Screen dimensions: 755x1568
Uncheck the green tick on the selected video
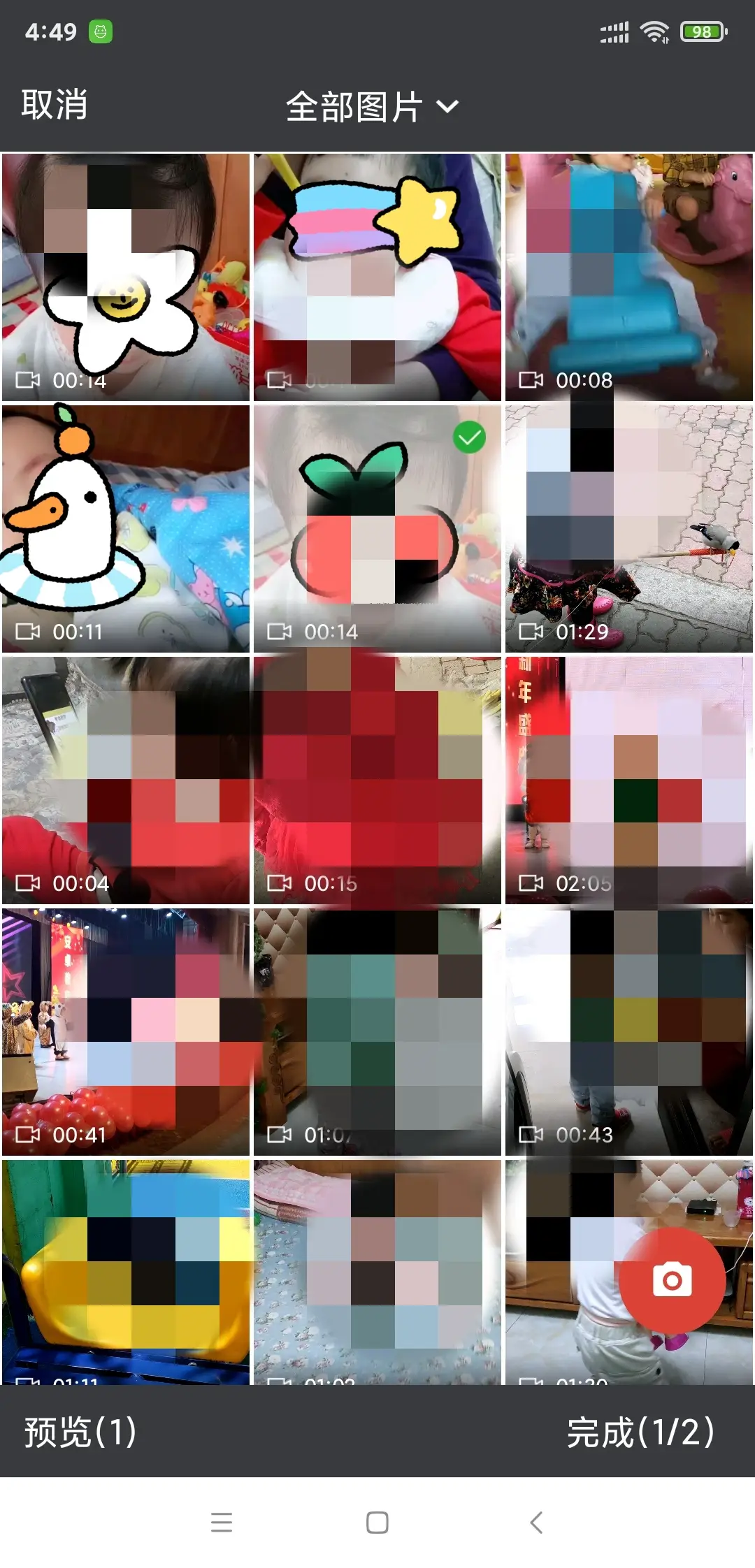(x=469, y=438)
